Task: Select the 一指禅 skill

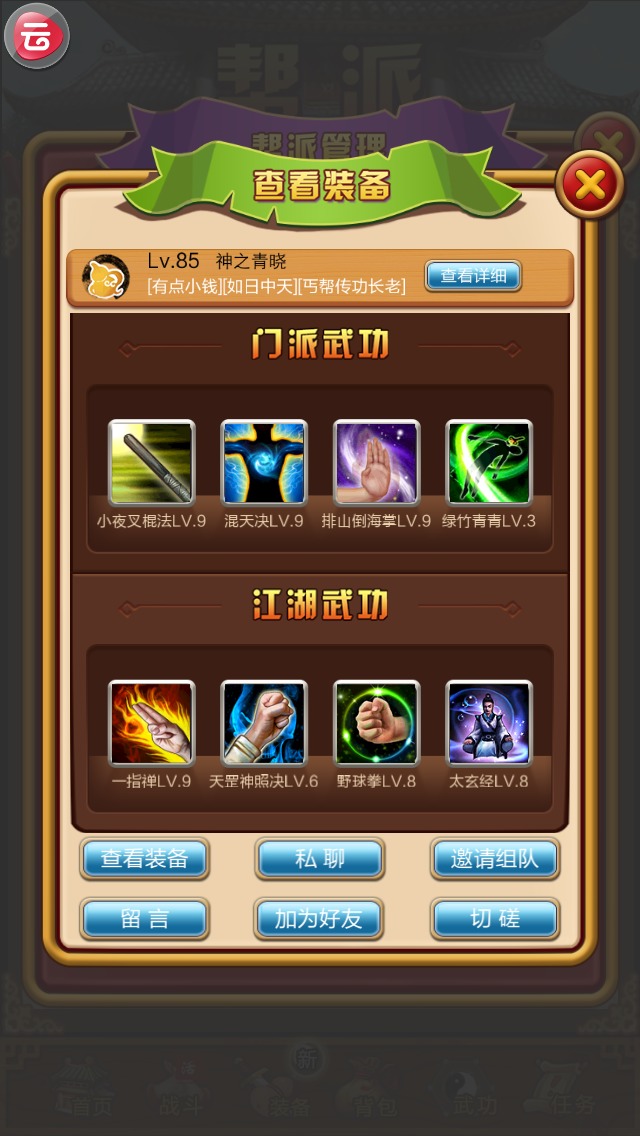Action: (152, 723)
